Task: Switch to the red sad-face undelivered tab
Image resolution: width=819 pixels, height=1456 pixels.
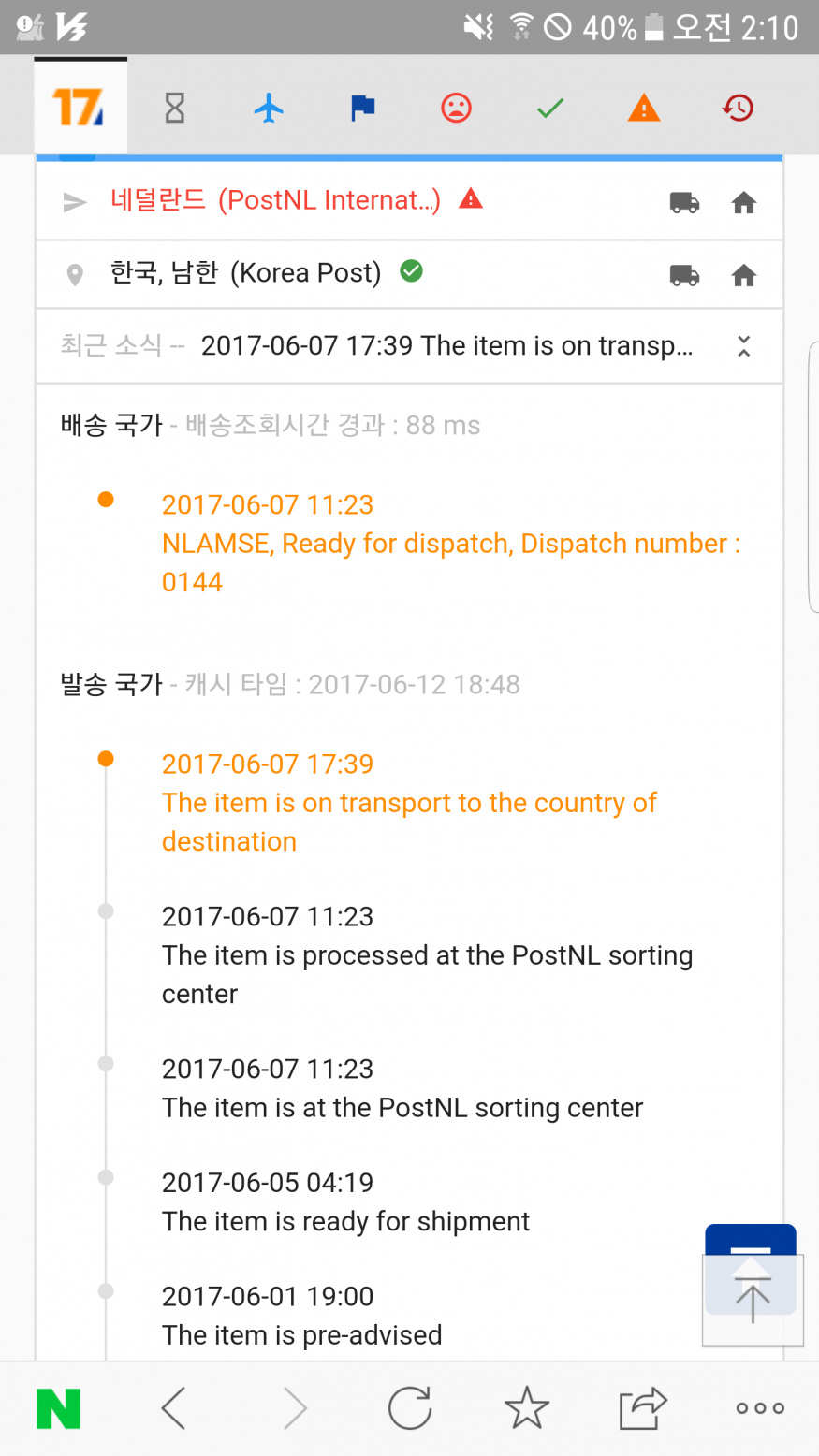Action: [456, 108]
